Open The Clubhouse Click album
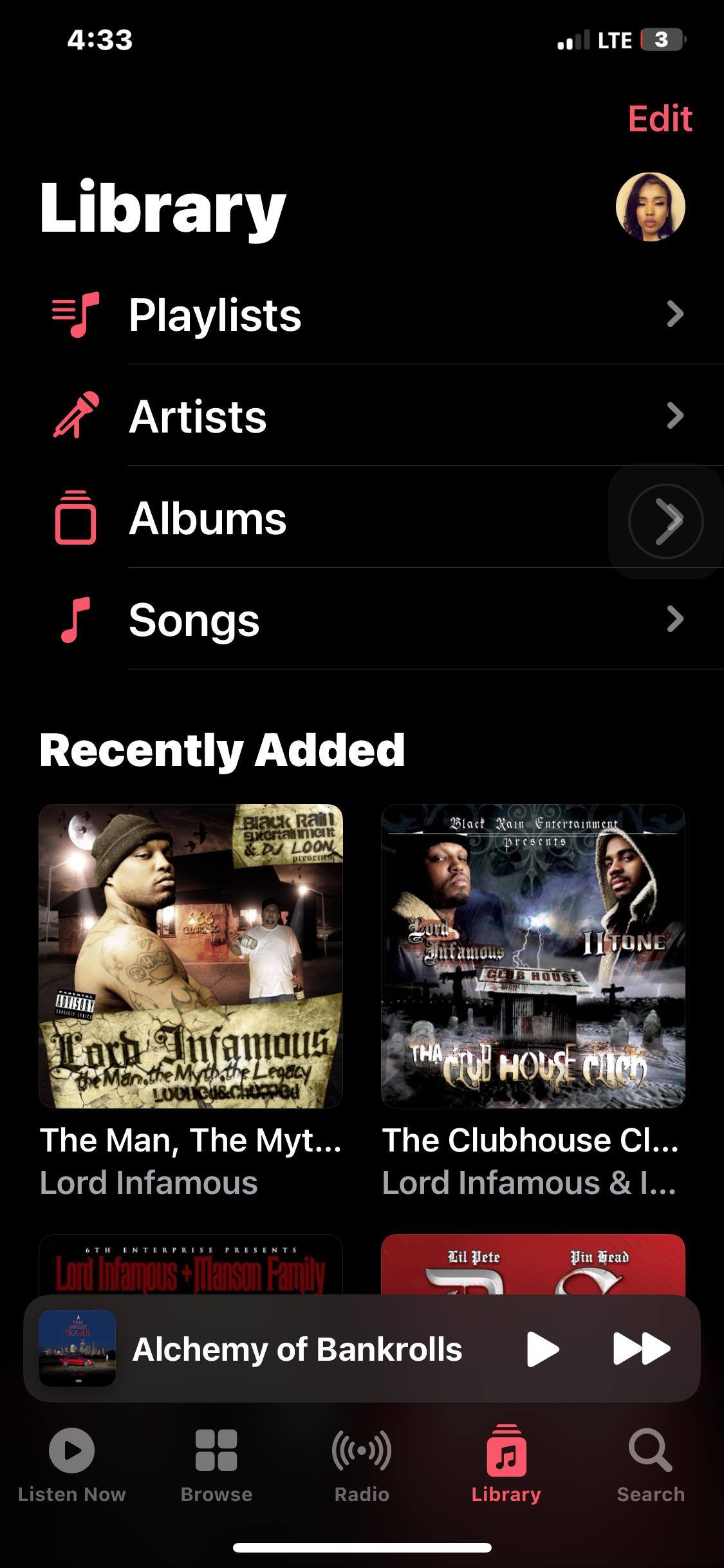This screenshot has width=724, height=1568. pos(533,956)
